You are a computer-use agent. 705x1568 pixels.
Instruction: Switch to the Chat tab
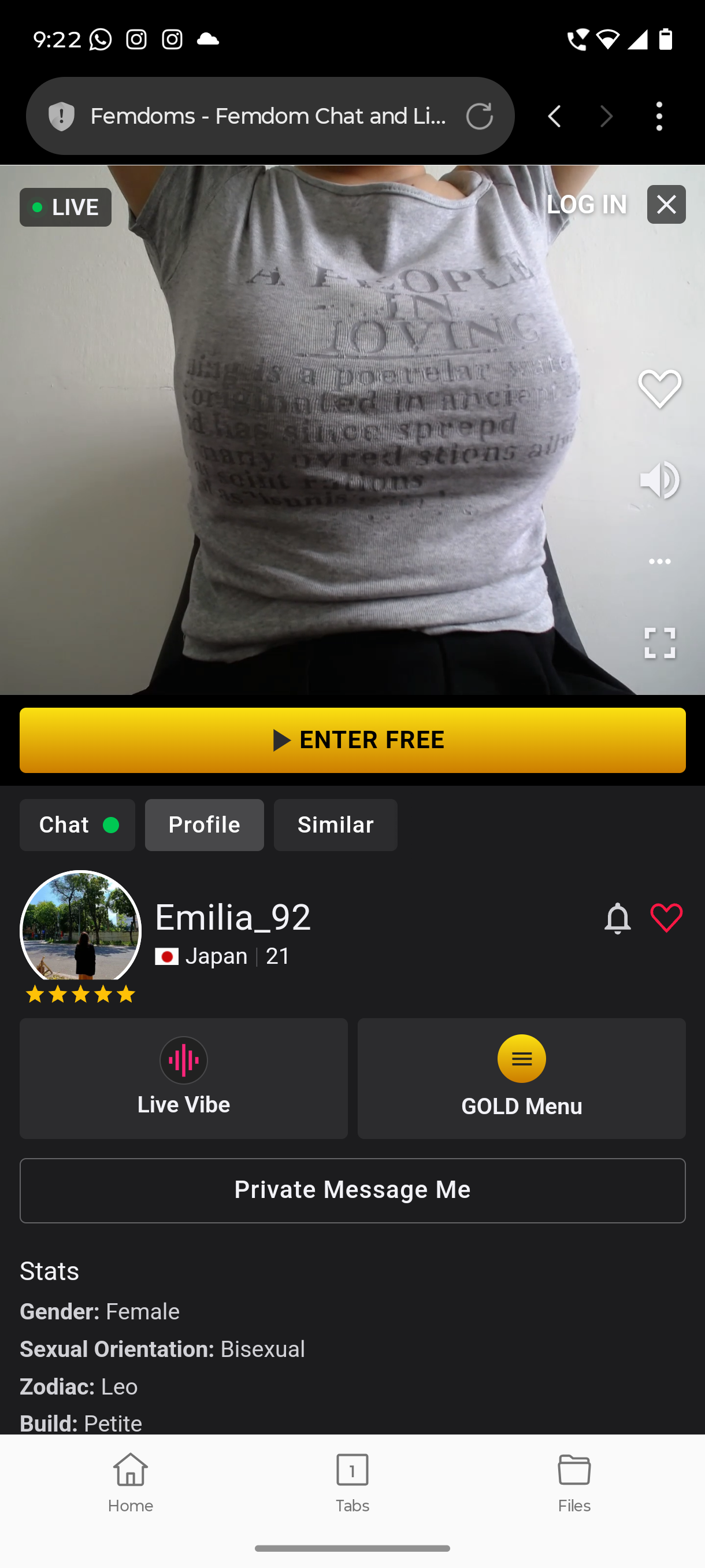coord(77,825)
